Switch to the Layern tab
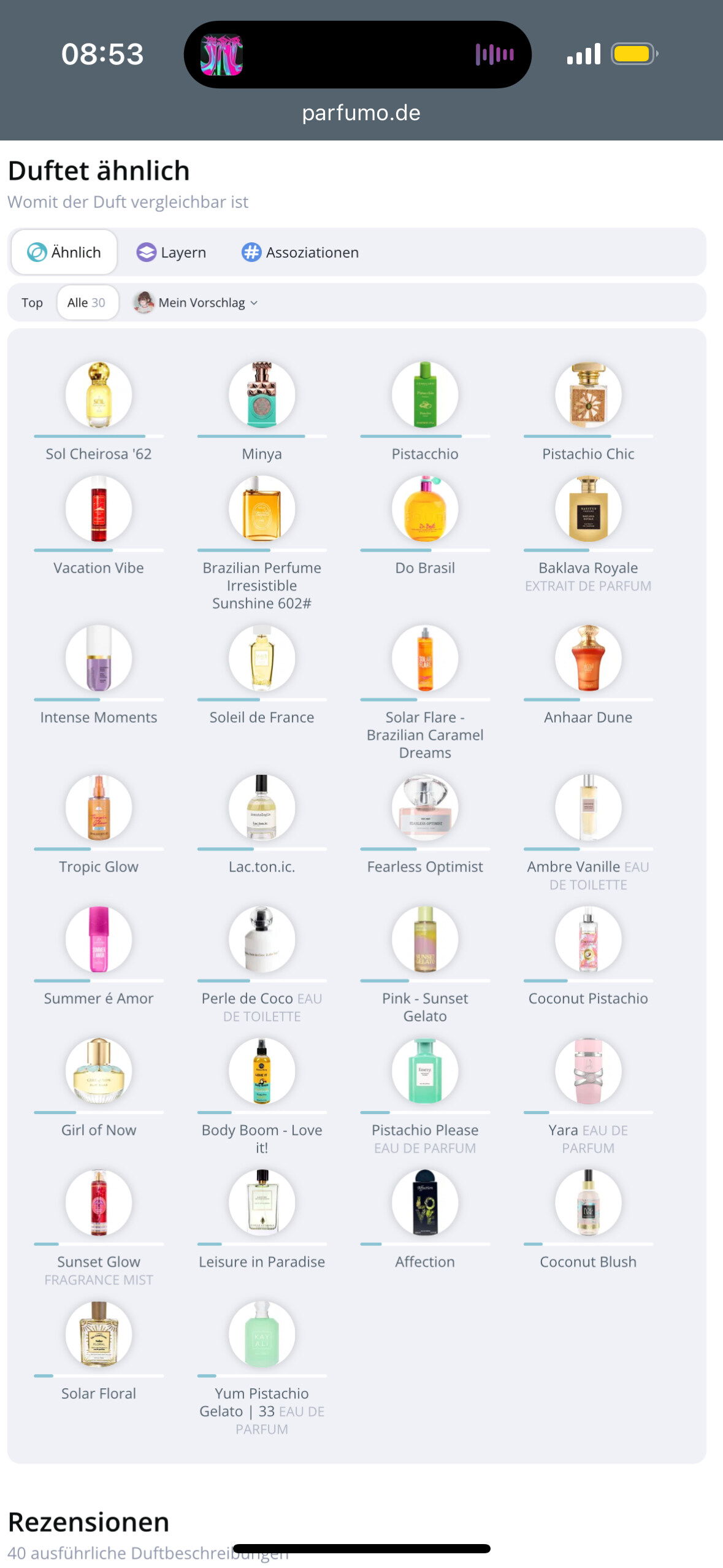Viewport: 723px width, 1568px height. pos(171,252)
